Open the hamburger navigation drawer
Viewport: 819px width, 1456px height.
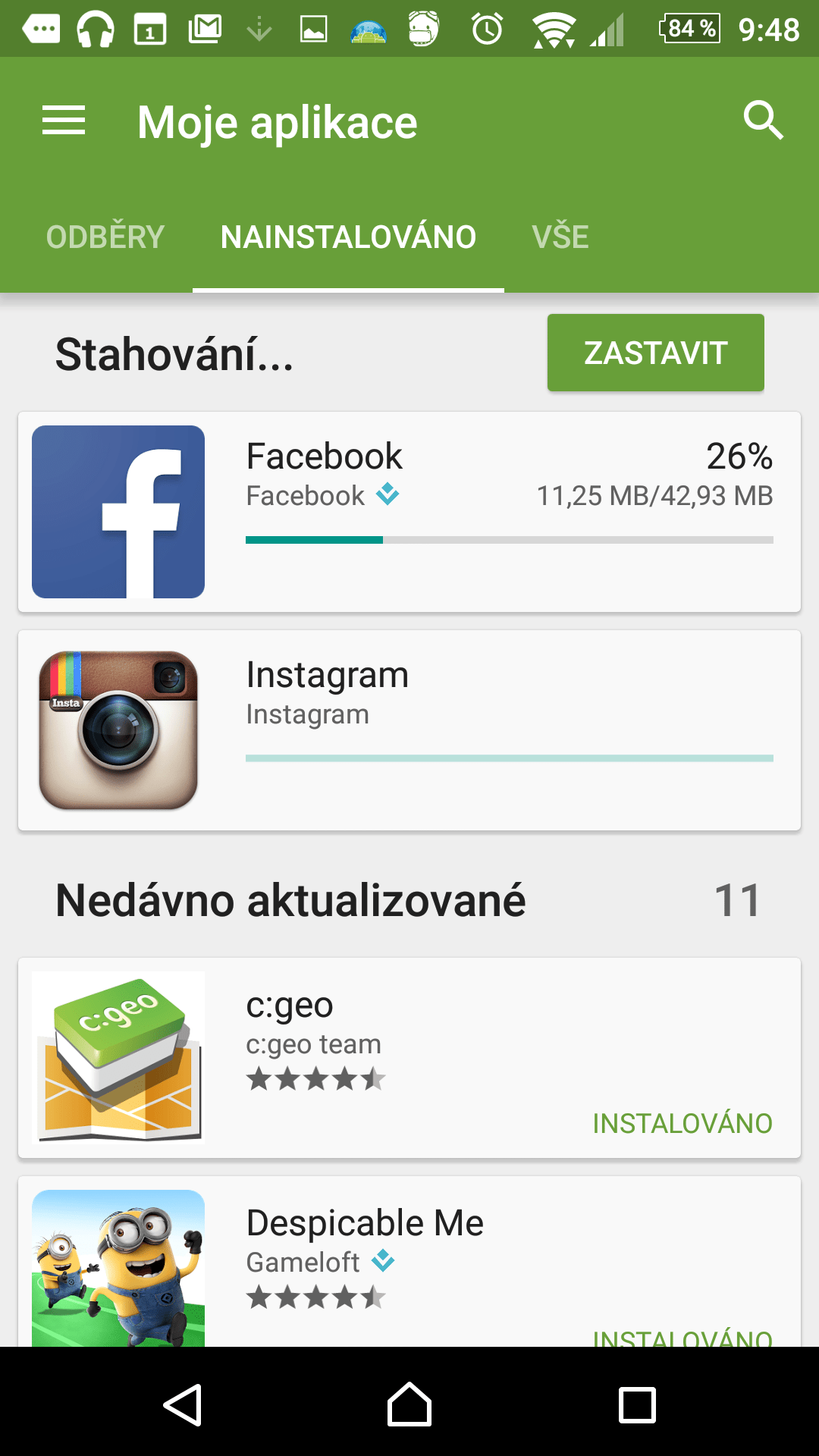point(64,121)
